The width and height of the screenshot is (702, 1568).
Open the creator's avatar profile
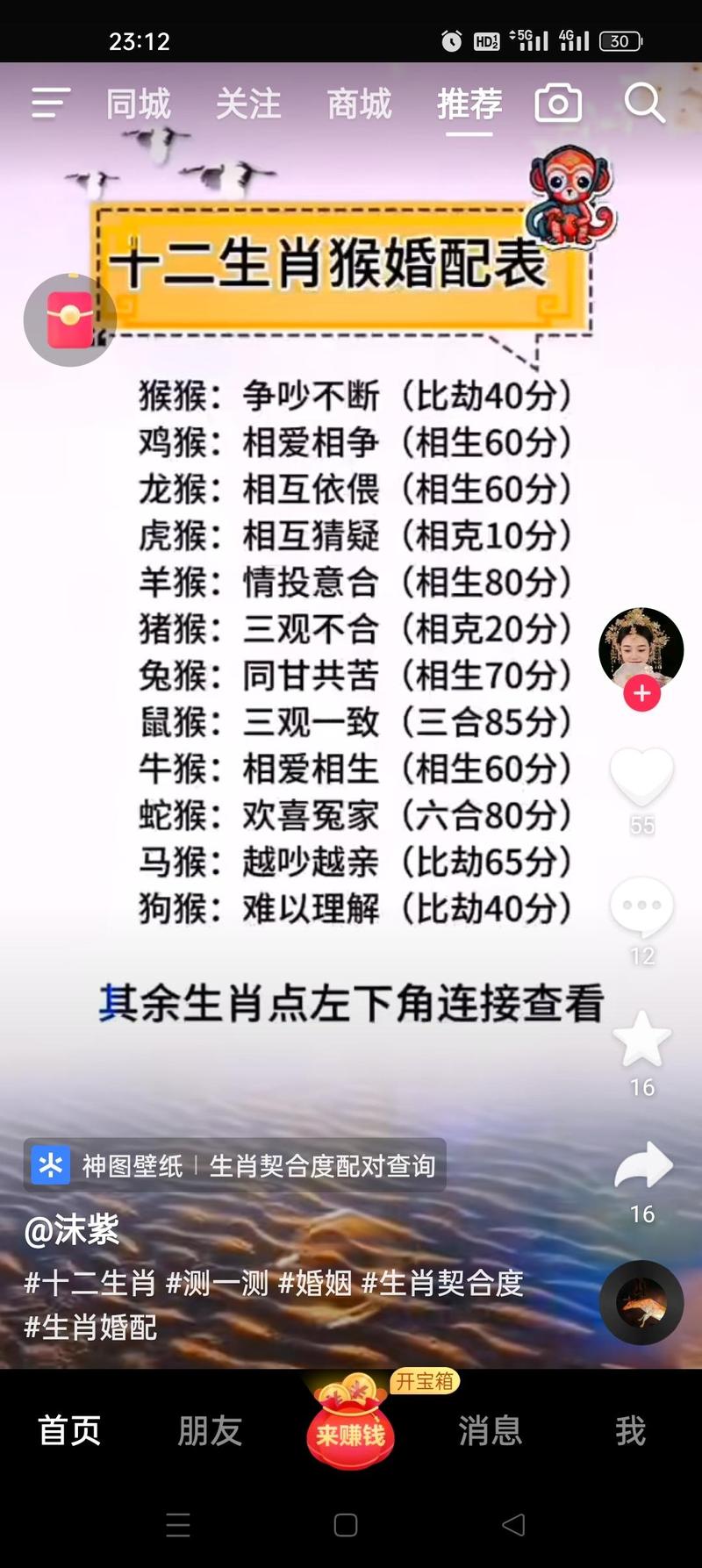641,648
